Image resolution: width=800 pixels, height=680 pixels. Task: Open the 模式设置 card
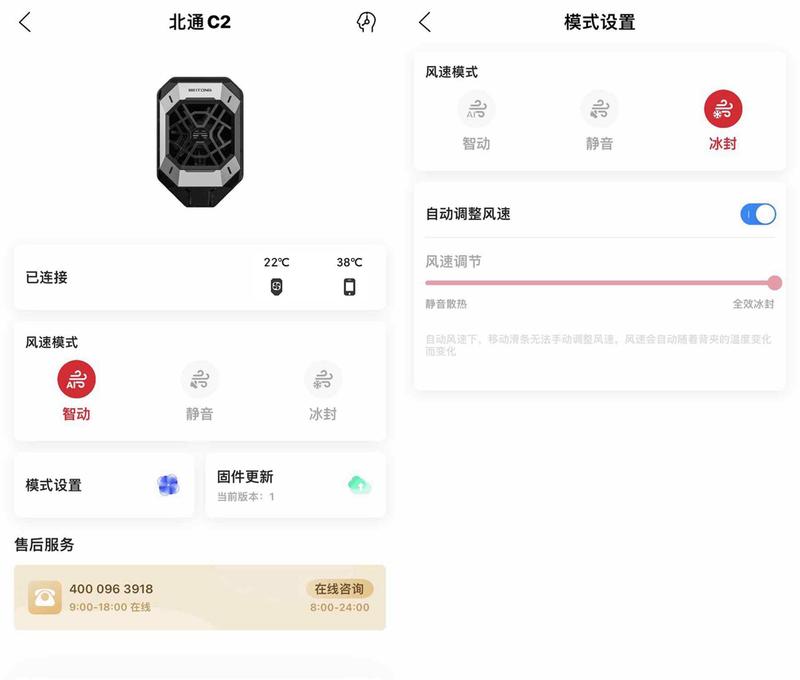point(104,485)
